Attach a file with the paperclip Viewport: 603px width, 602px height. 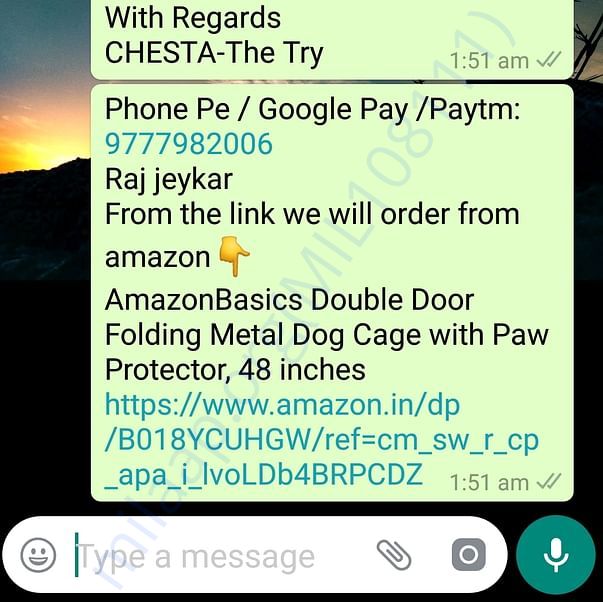click(x=393, y=555)
